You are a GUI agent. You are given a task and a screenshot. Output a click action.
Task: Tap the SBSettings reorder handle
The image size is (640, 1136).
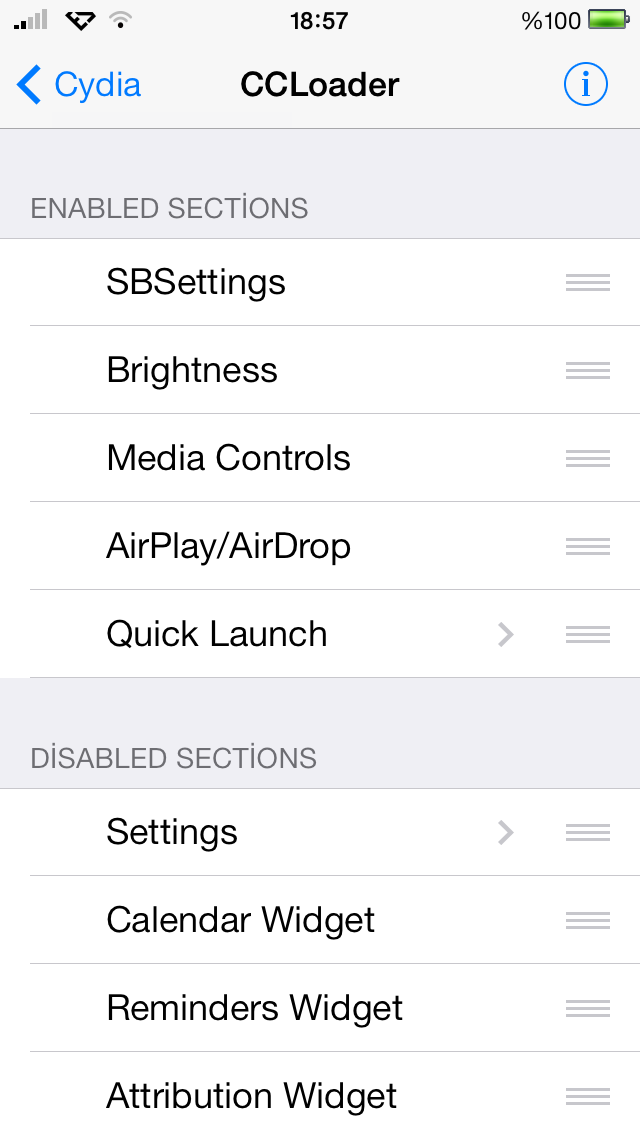coord(588,283)
